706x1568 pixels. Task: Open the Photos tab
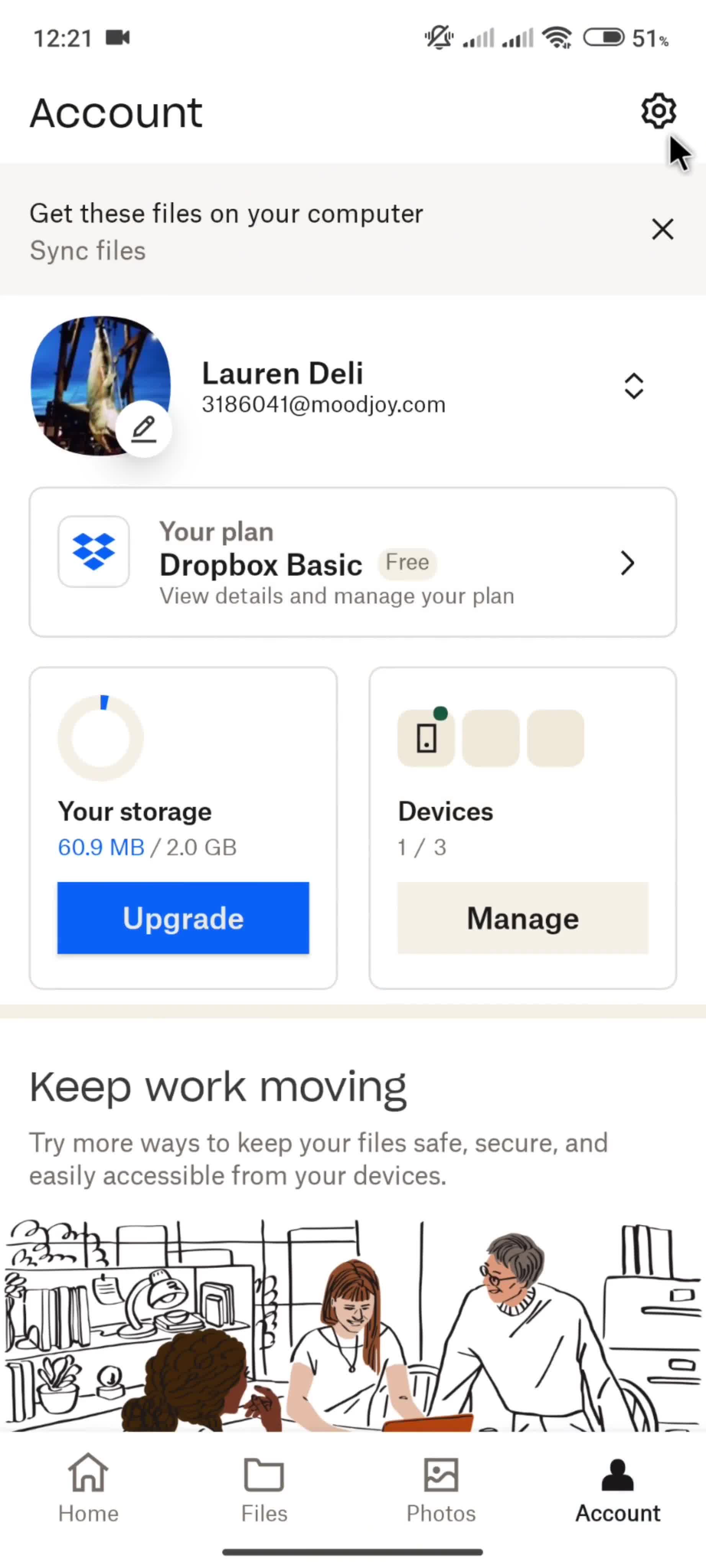click(x=441, y=1488)
